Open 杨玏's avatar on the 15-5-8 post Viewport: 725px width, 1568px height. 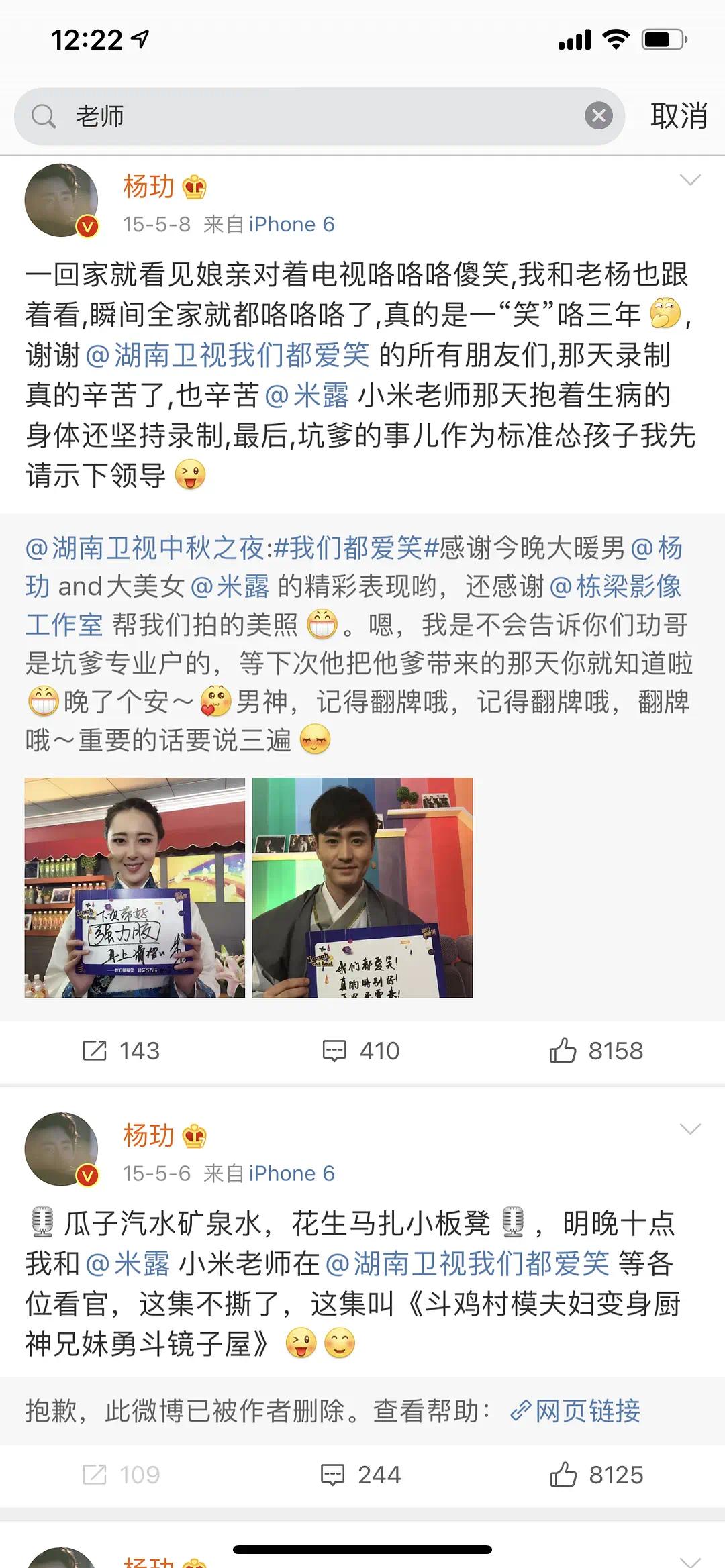pyautogui.click(x=61, y=200)
